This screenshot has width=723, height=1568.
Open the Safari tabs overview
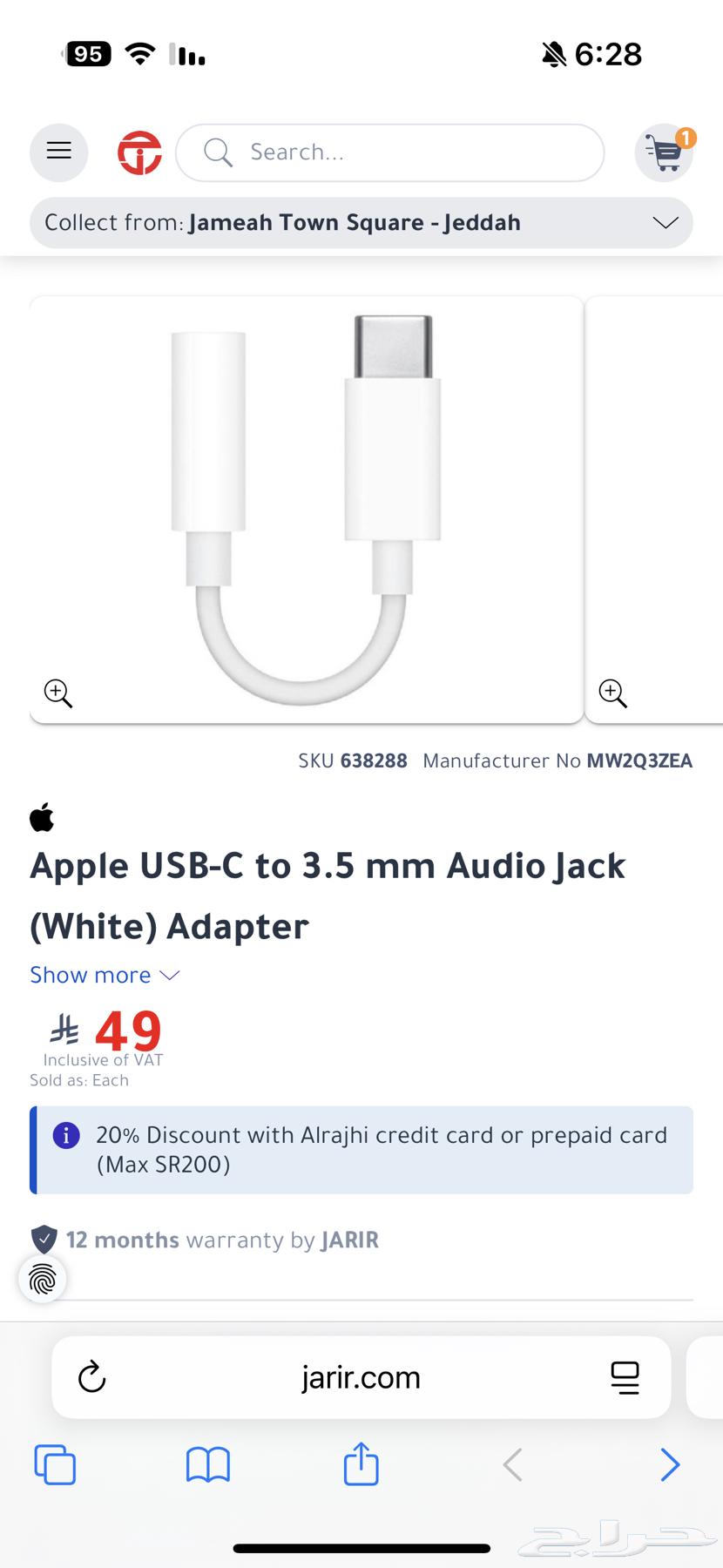tap(55, 1464)
